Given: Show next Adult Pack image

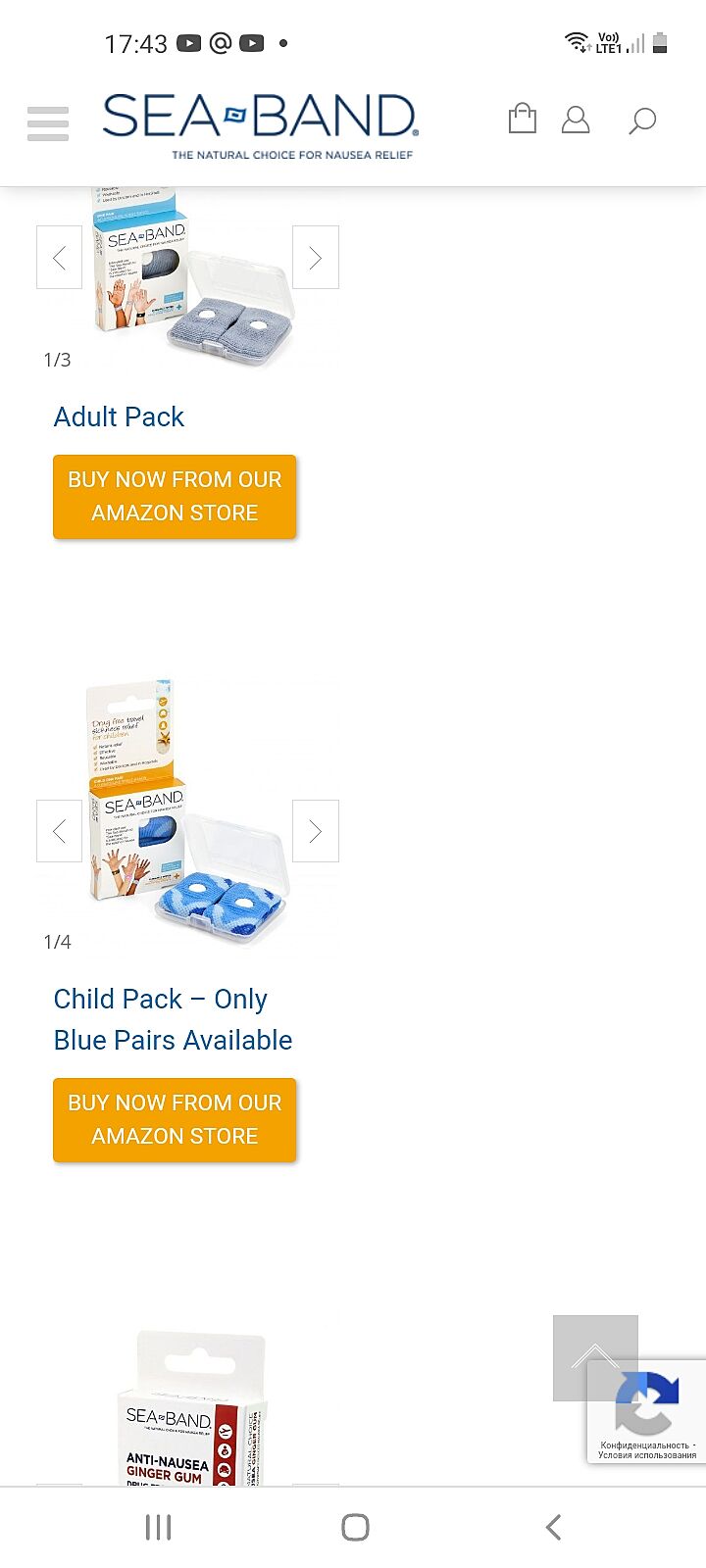Looking at the screenshot, I should coord(316,258).
